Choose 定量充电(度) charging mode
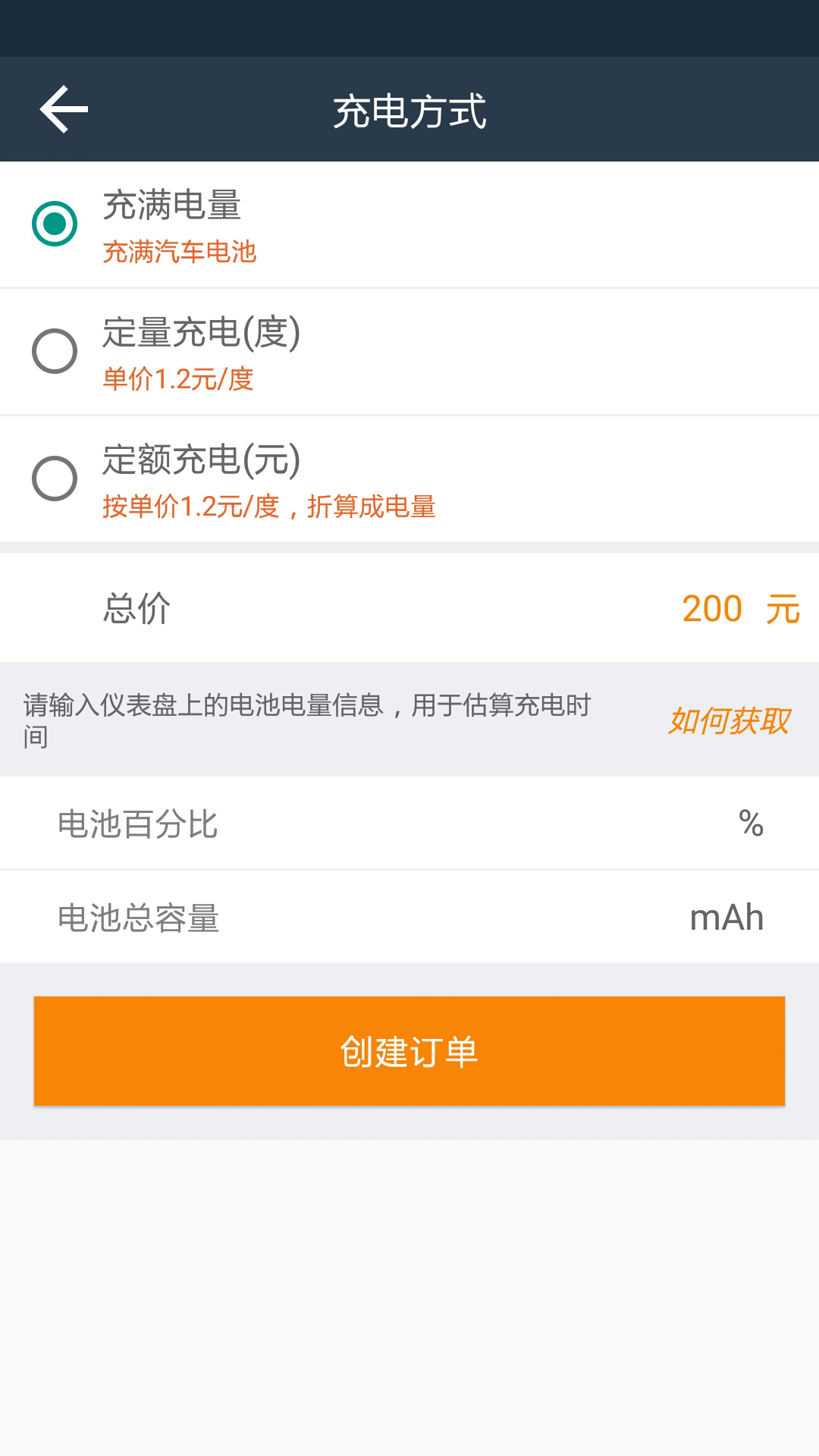This screenshot has width=819, height=1456. pos(55,351)
